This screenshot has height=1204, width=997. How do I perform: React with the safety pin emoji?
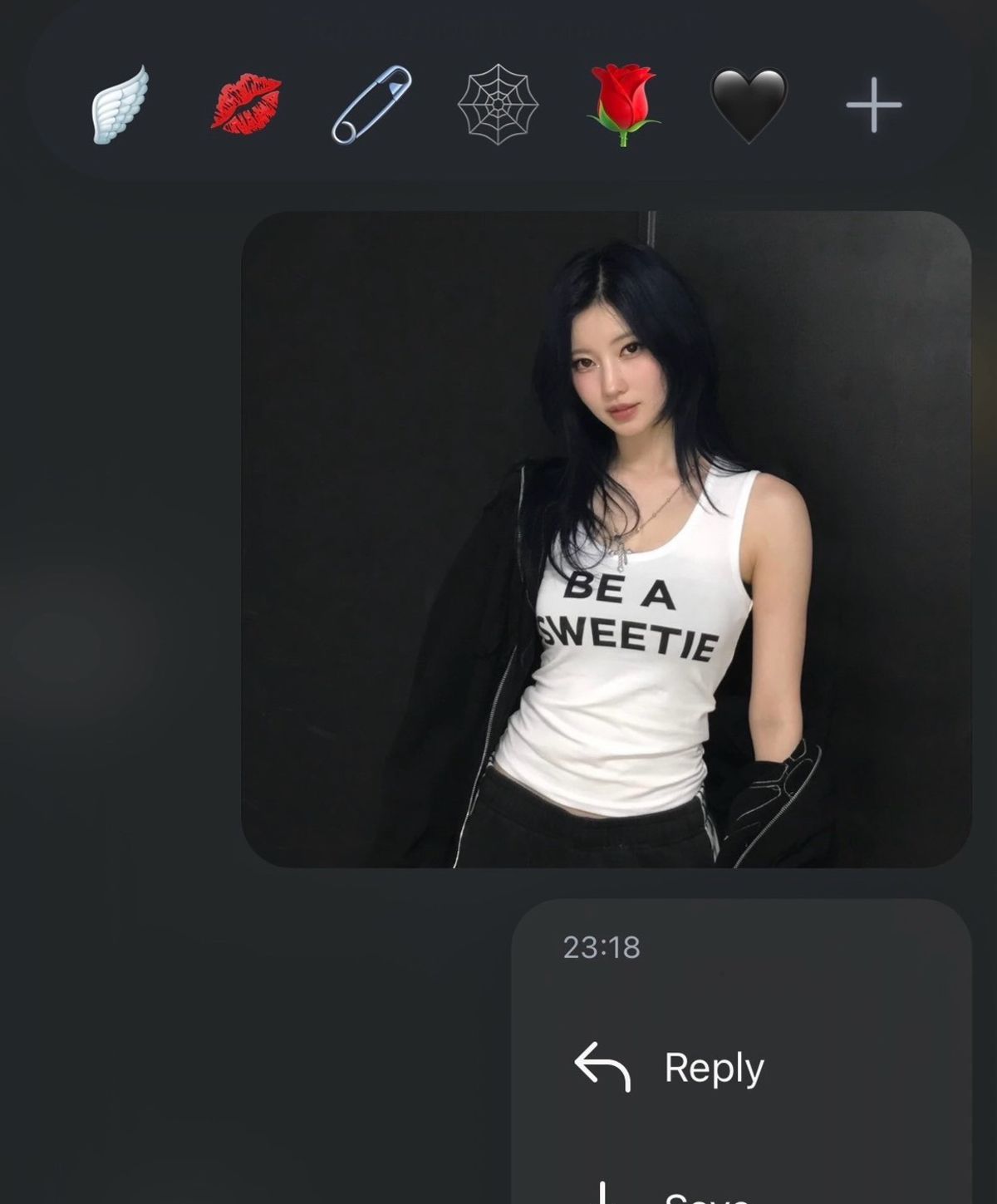coord(371,105)
